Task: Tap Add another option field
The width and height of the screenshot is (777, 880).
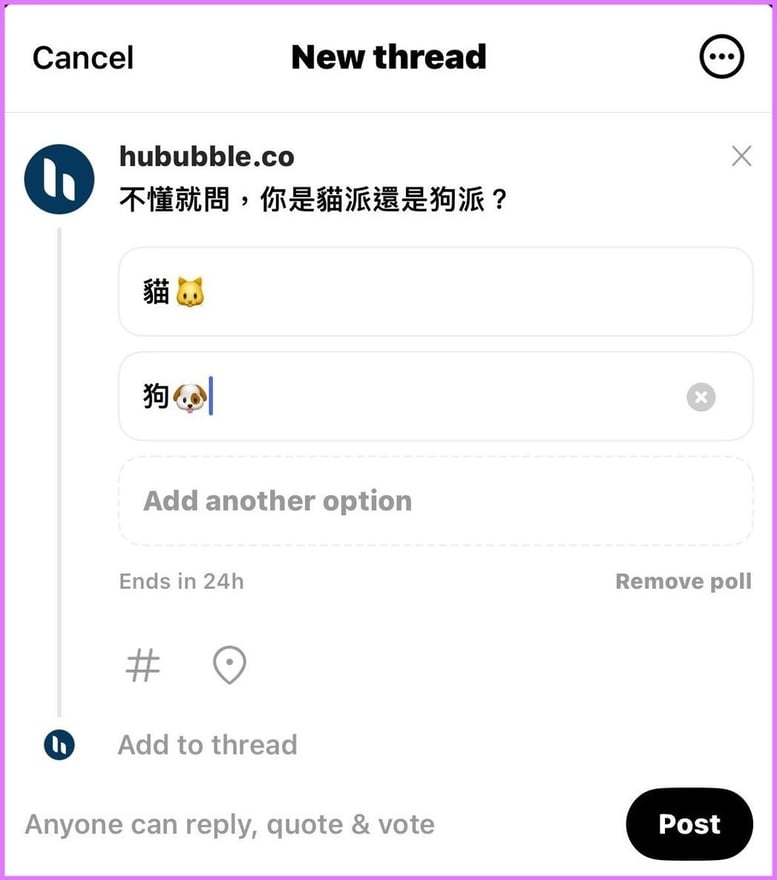Action: pyautogui.click(x=435, y=501)
